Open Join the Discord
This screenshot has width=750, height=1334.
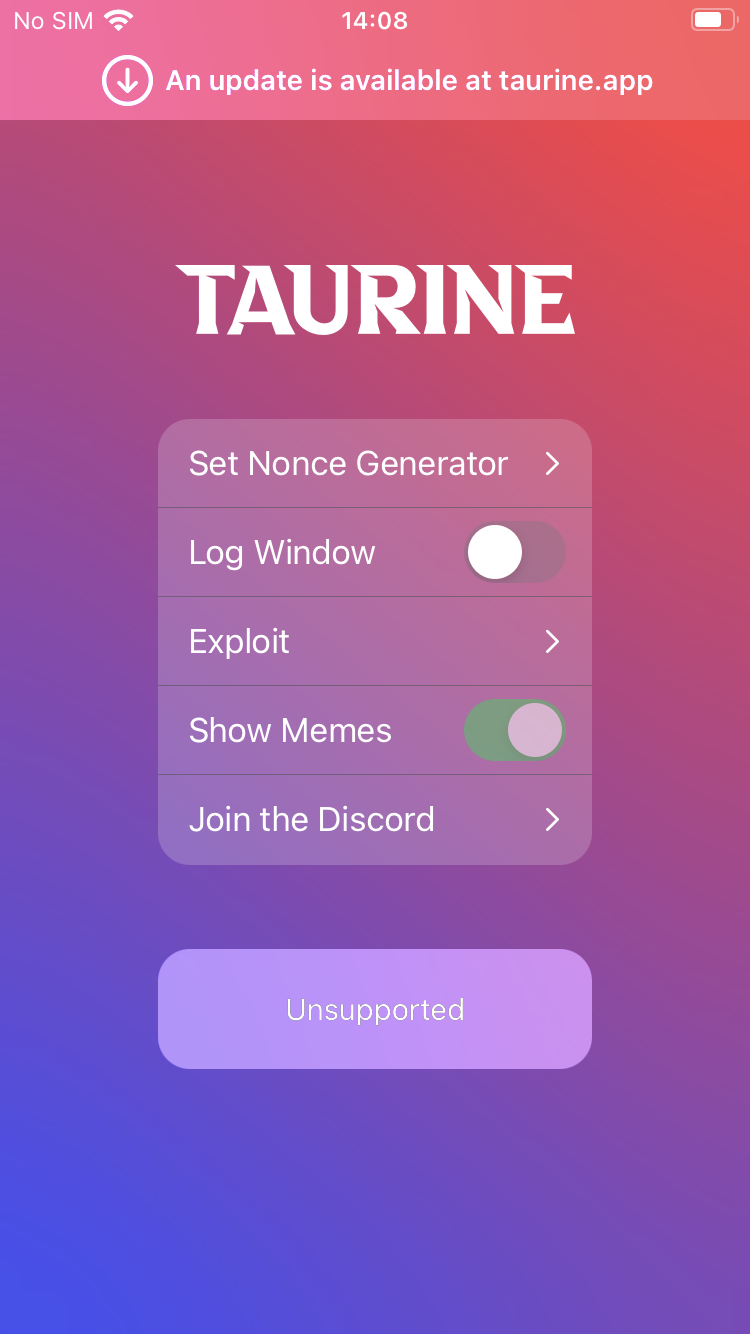(375, 820)
